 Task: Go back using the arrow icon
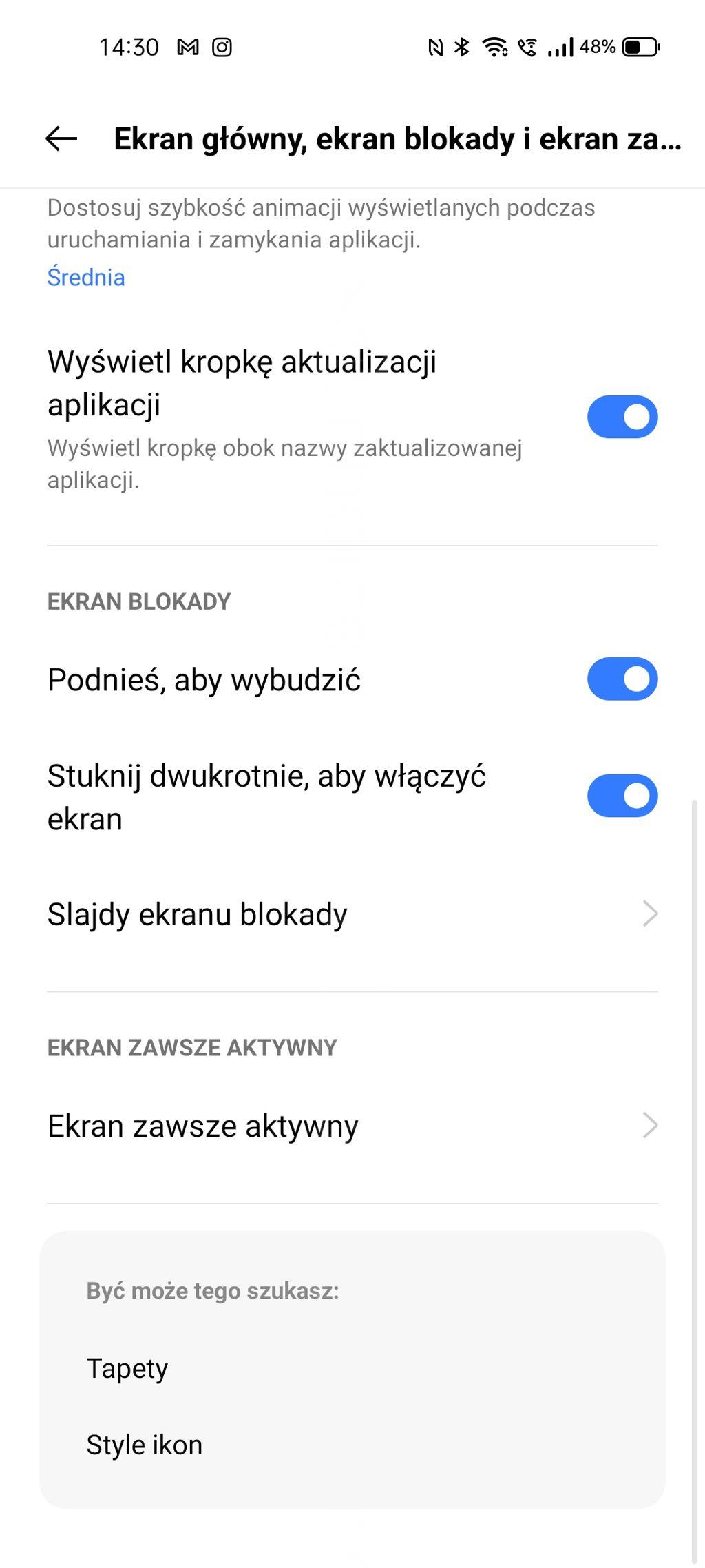coord(61,139)
